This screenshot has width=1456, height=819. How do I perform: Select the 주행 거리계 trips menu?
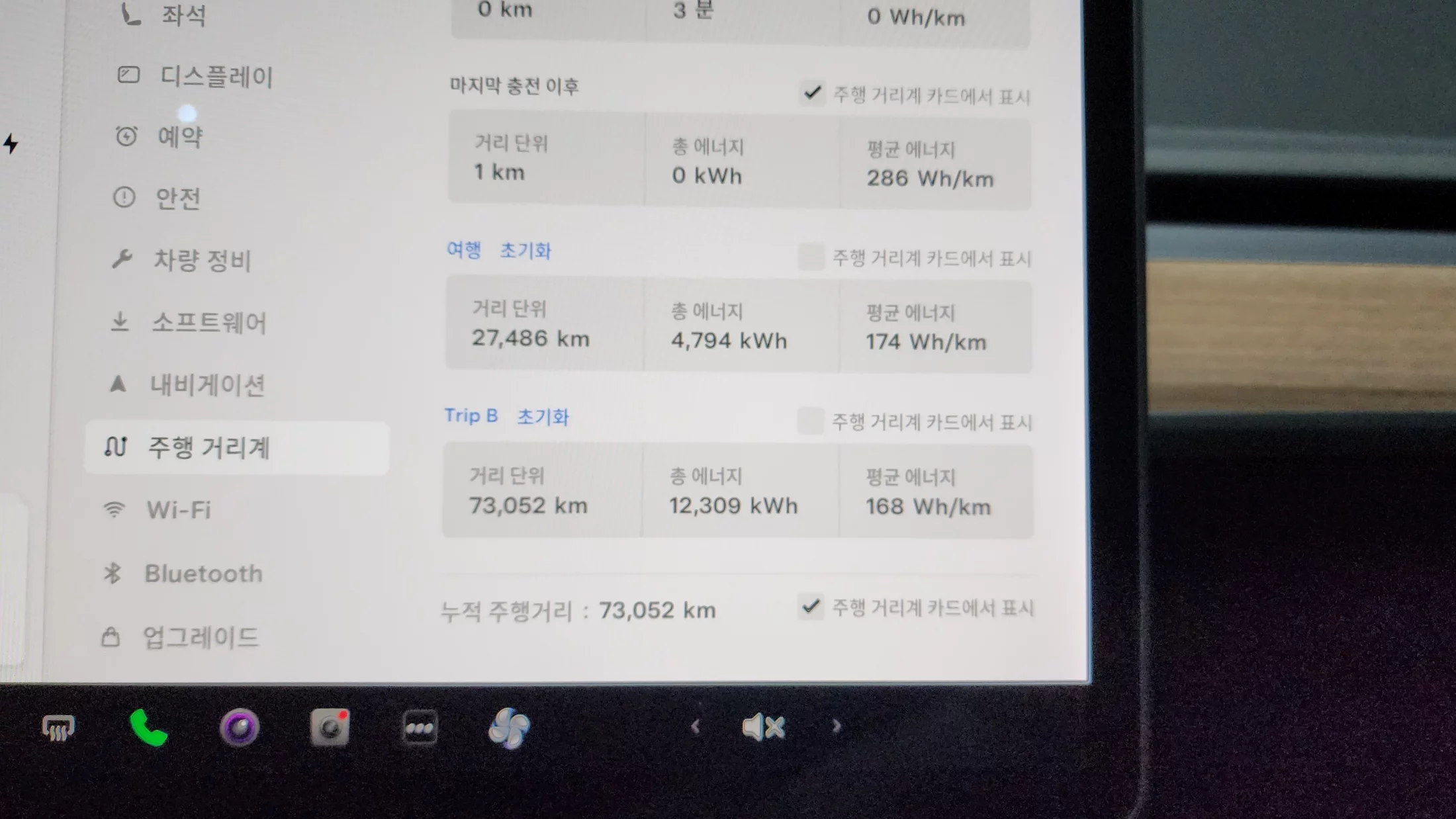click(x=208, y=448)
